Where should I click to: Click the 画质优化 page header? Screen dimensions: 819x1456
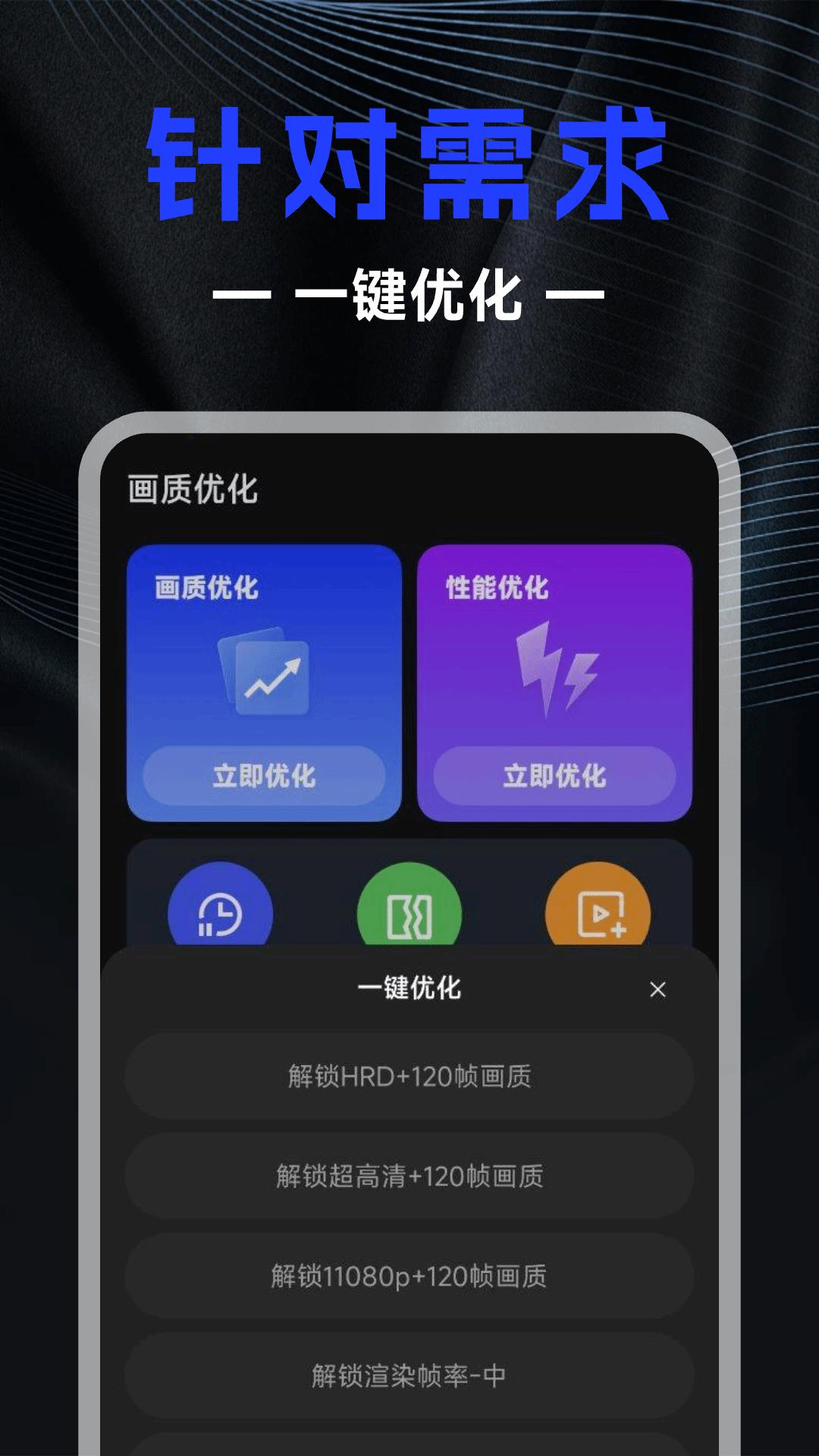[194, 490]
